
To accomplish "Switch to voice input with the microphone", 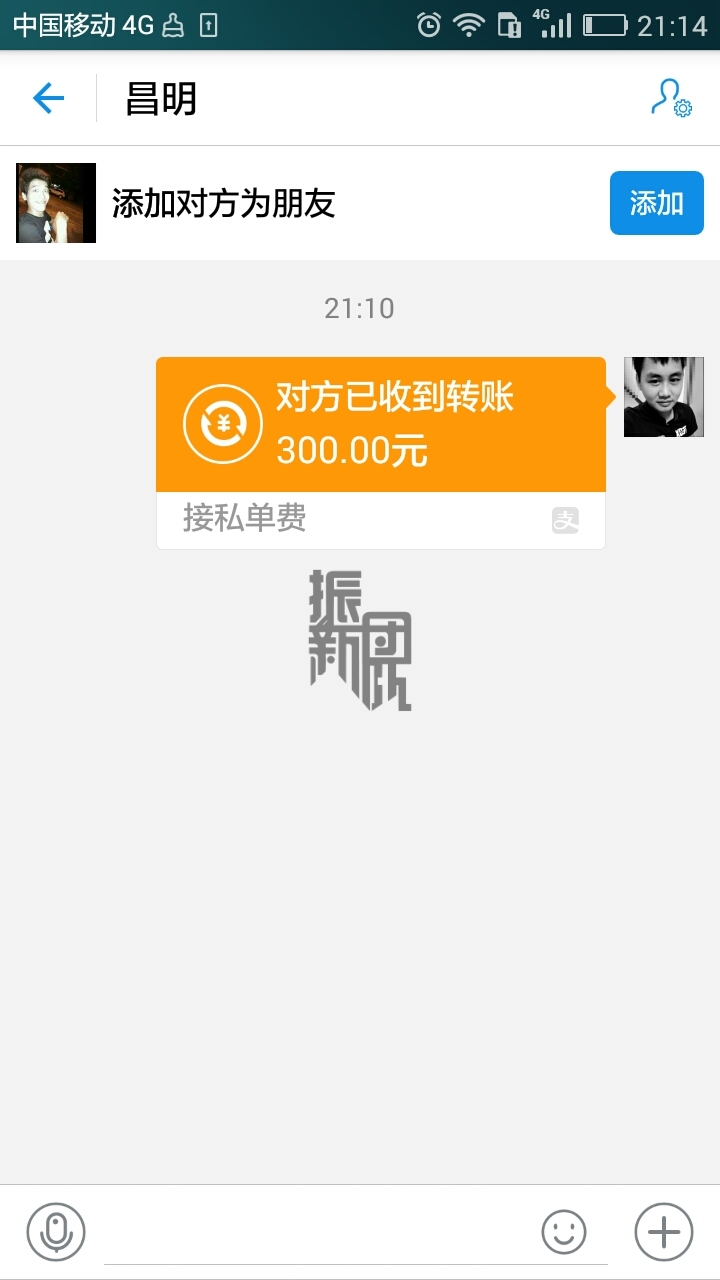I will pyautogui.click(x=56, y=1231).
